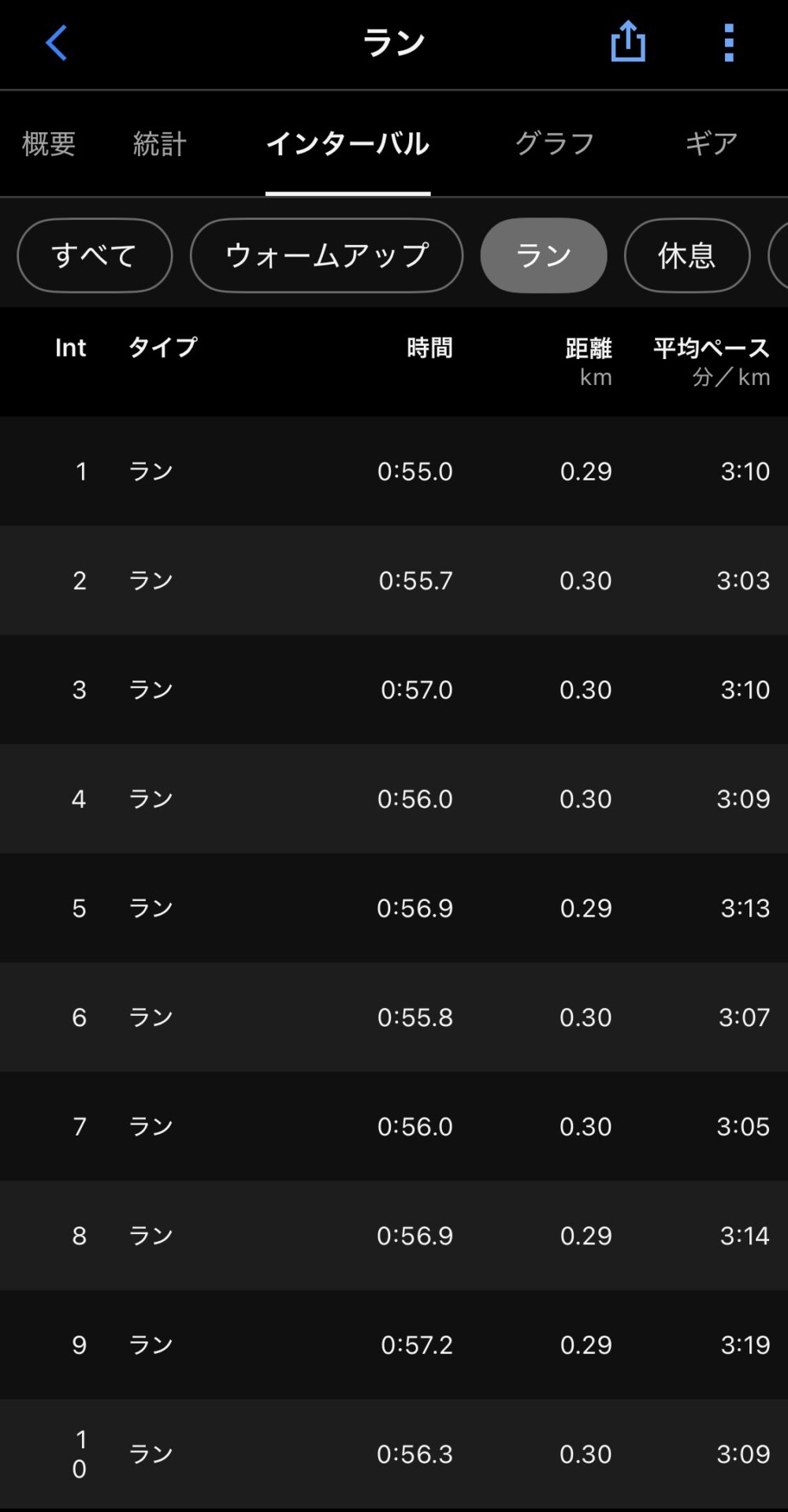Switch to the 概要 tab
This screenshot has width=788, height=1512.
[x=49, y=143]
